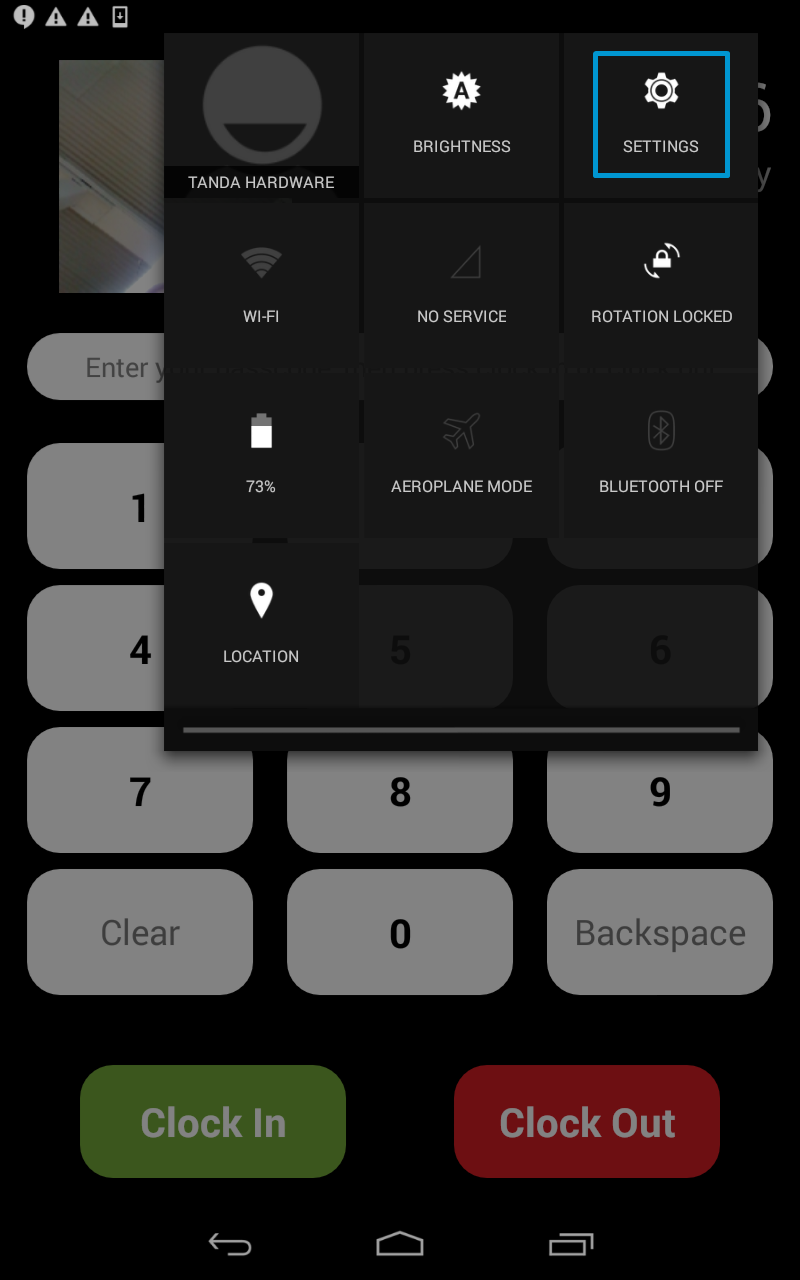Viewport: 800px width, 1280px height.
Task: Go back with the navigation bar arrow
Action: pyautogui.click(x=229, y=1243)
